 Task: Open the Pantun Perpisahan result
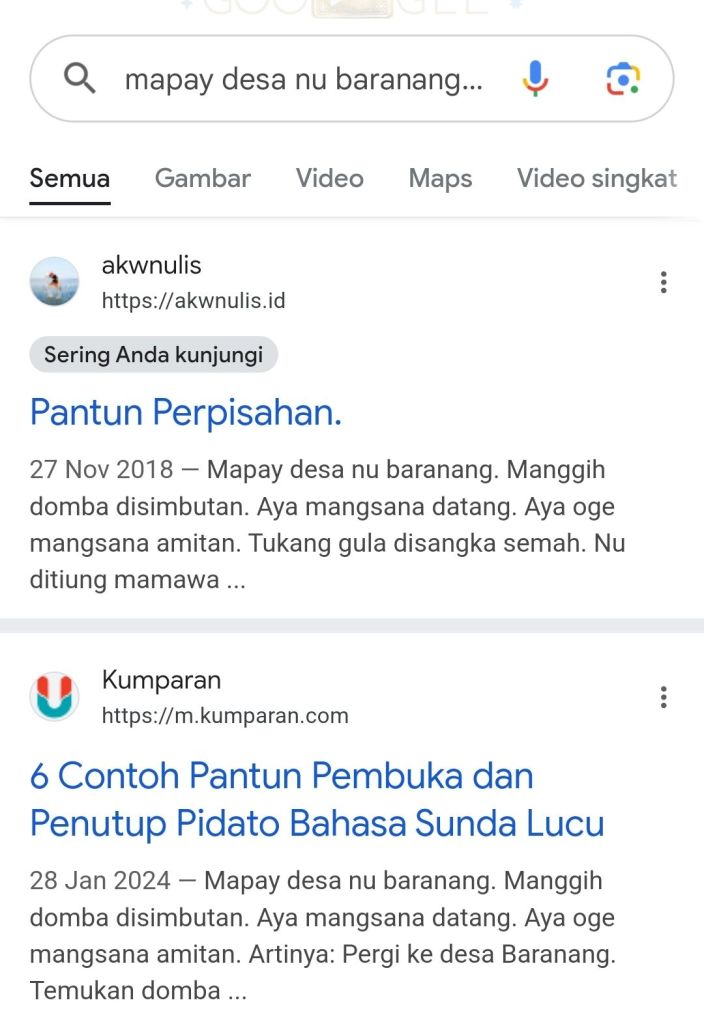tap(186, 412)
